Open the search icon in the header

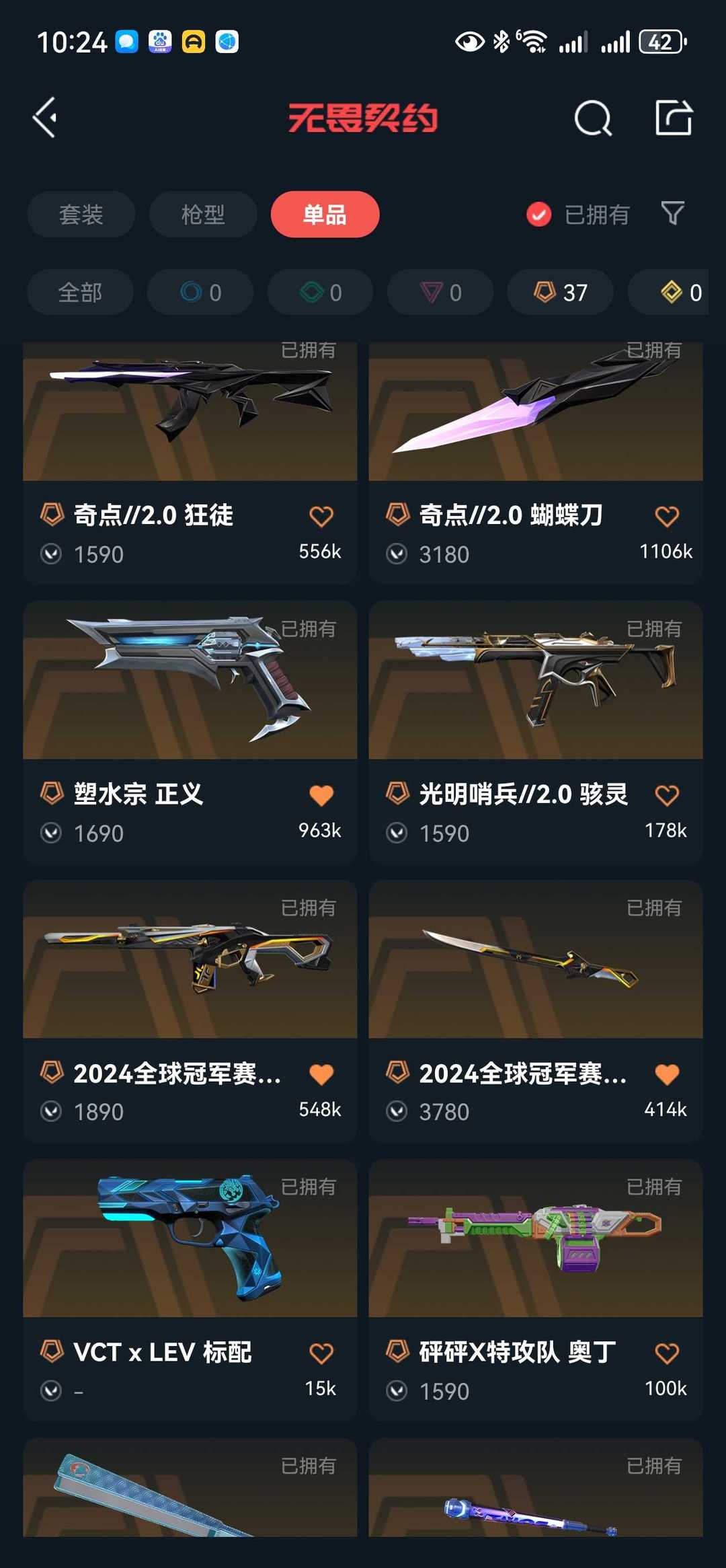point(593,118)
